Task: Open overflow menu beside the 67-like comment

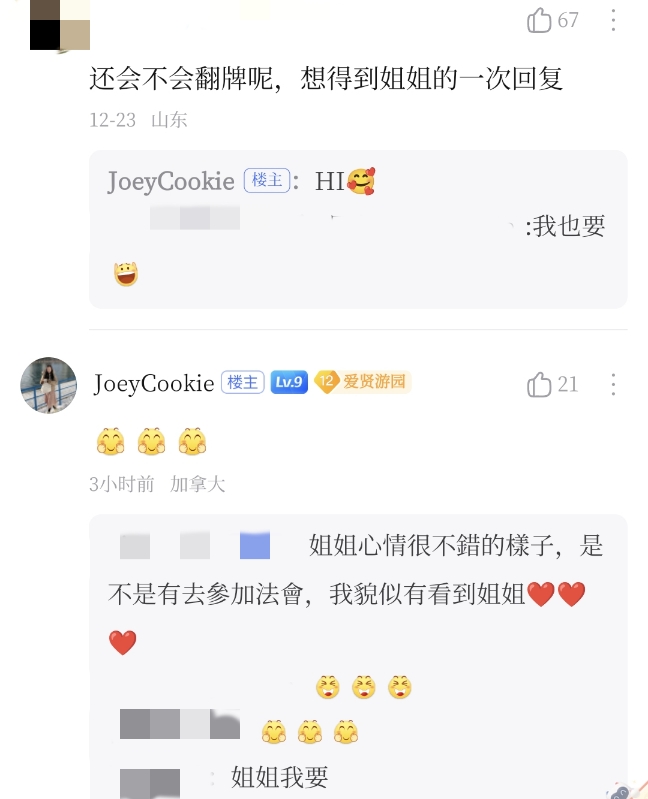Action: click(x=614, y=20)
